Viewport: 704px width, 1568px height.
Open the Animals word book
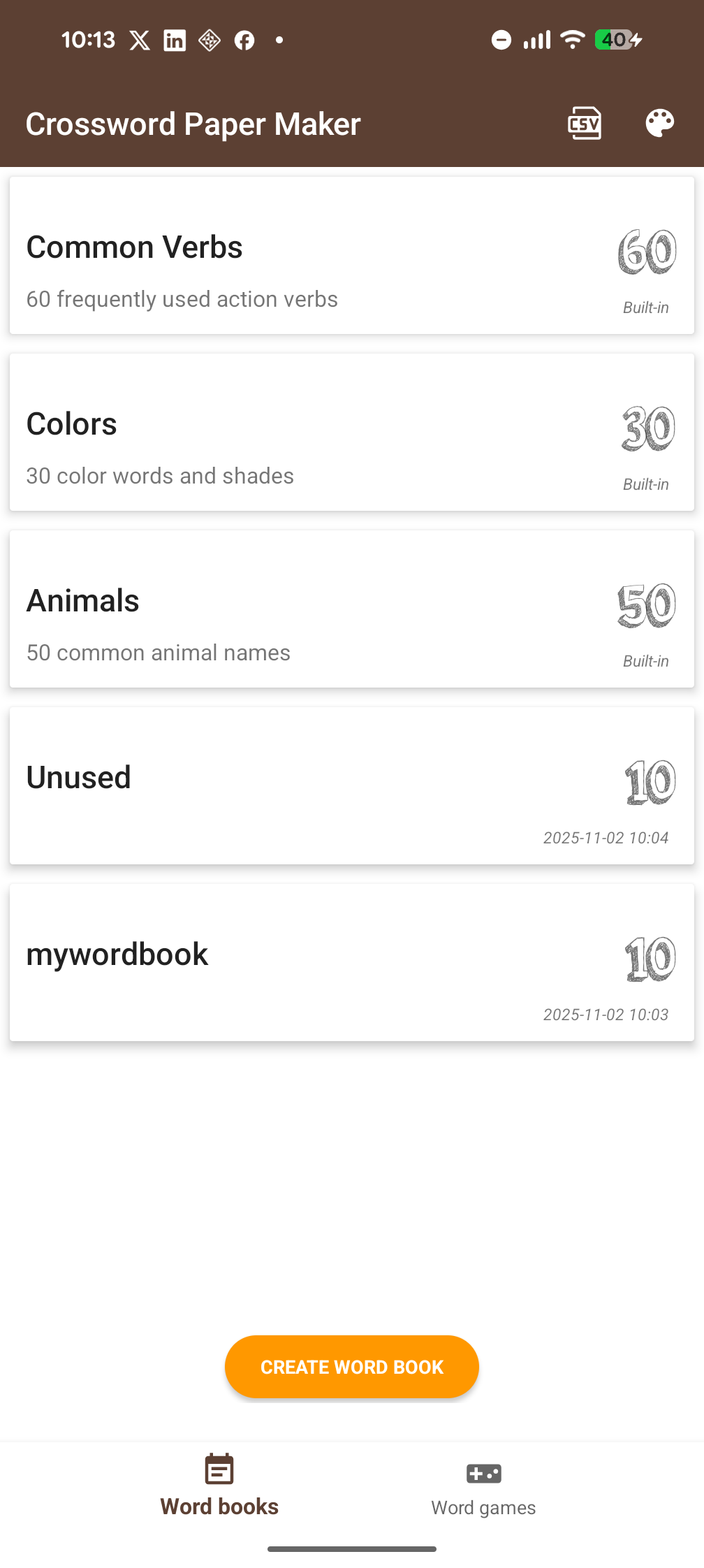(x=352, y=608)
